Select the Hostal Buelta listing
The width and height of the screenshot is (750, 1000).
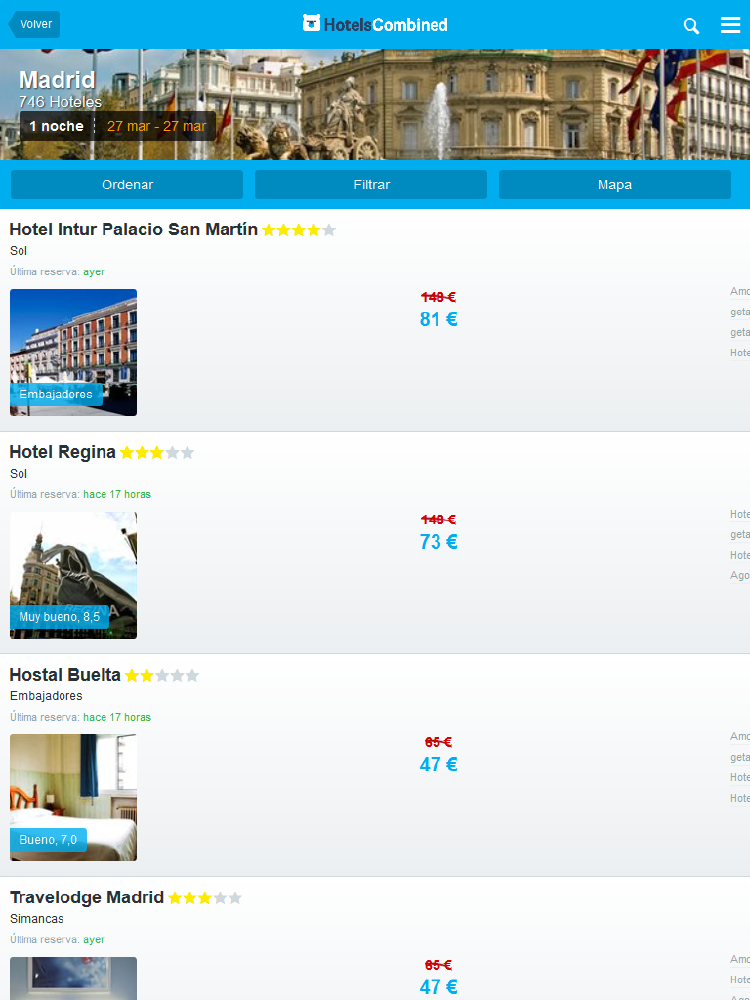[65, 675]
